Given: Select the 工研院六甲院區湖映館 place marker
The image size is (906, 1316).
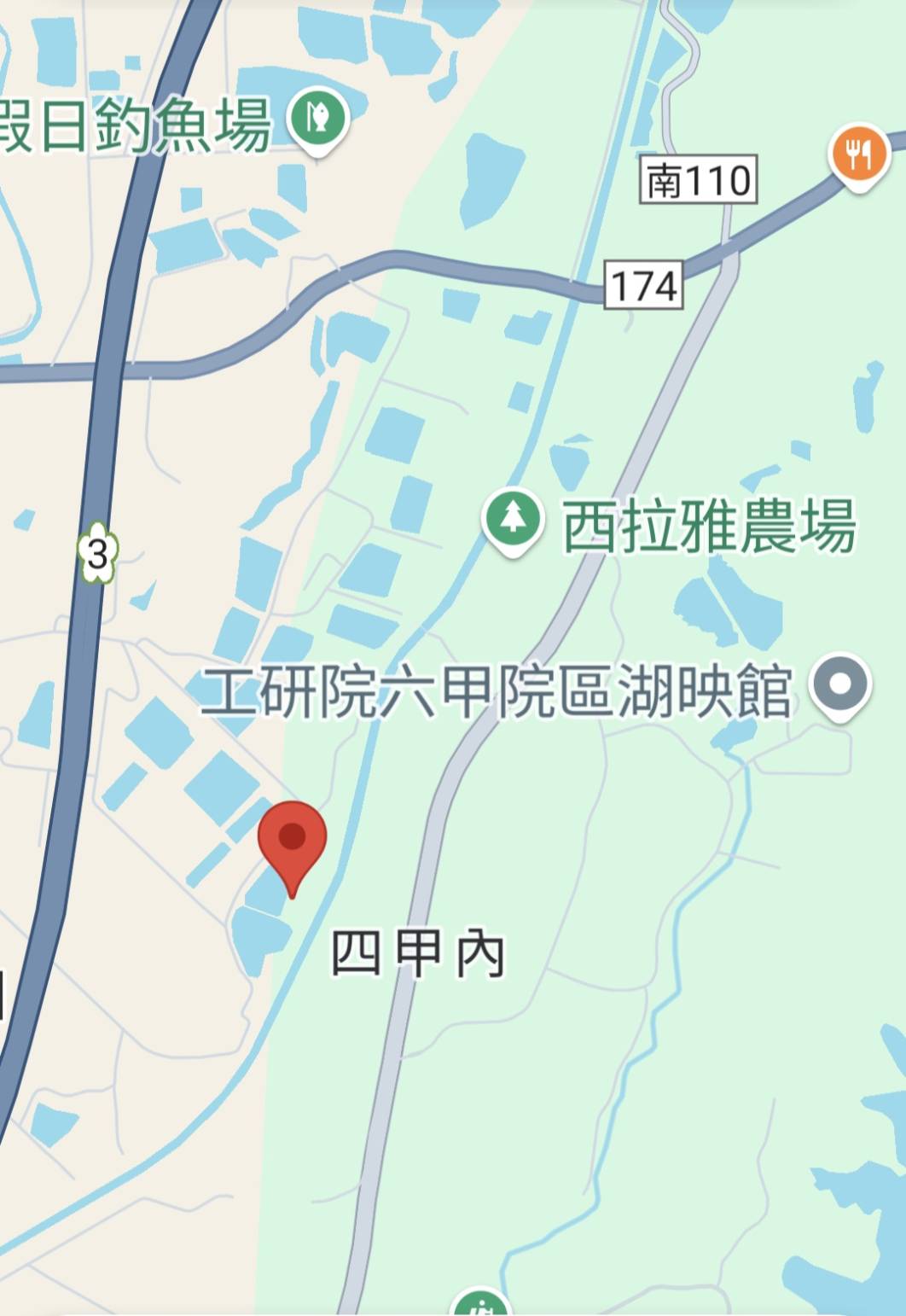Looking at the screenshot, I should click(x=839, y=684).
